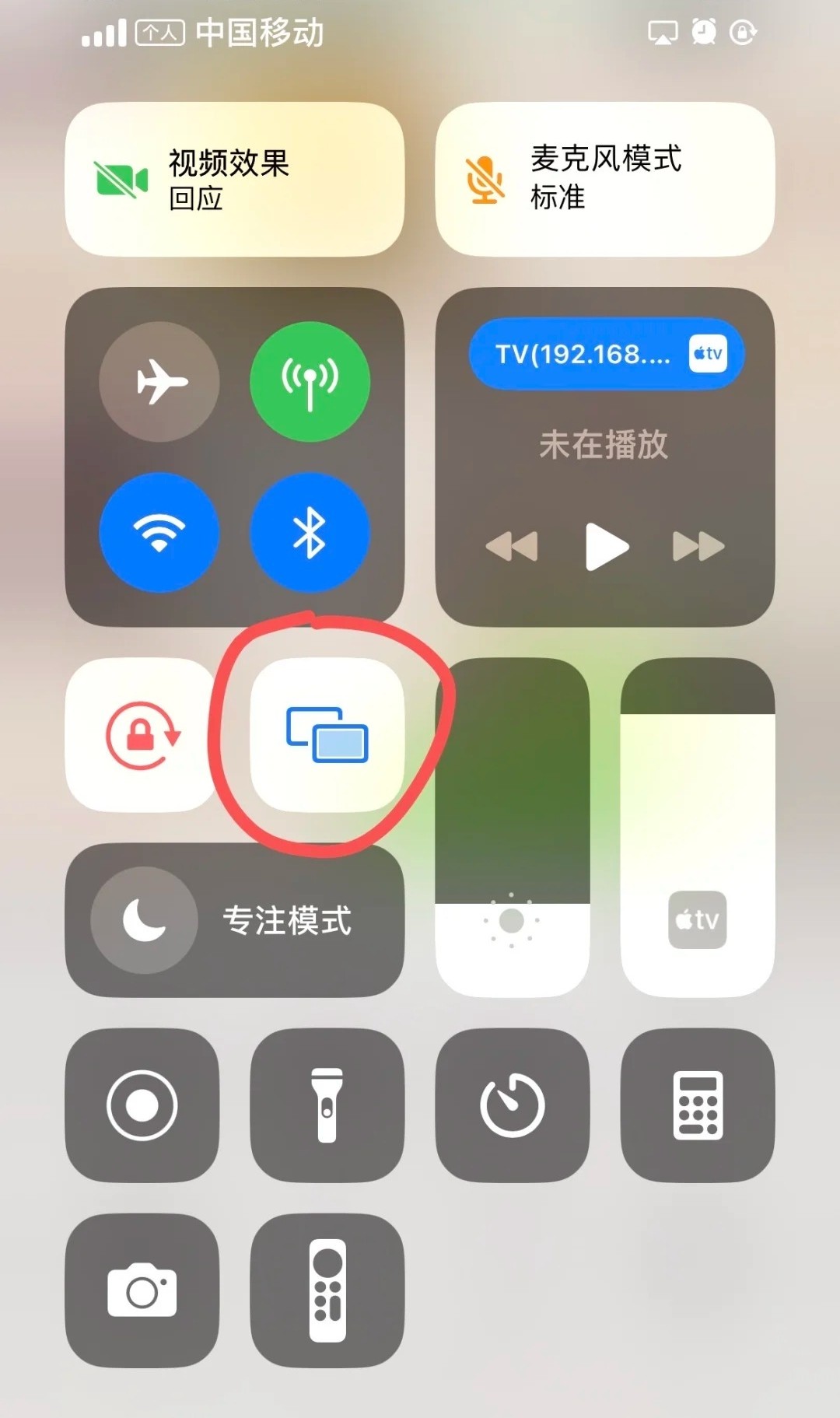
Task: Skip to the previous track
Action: tap(511, 546)
